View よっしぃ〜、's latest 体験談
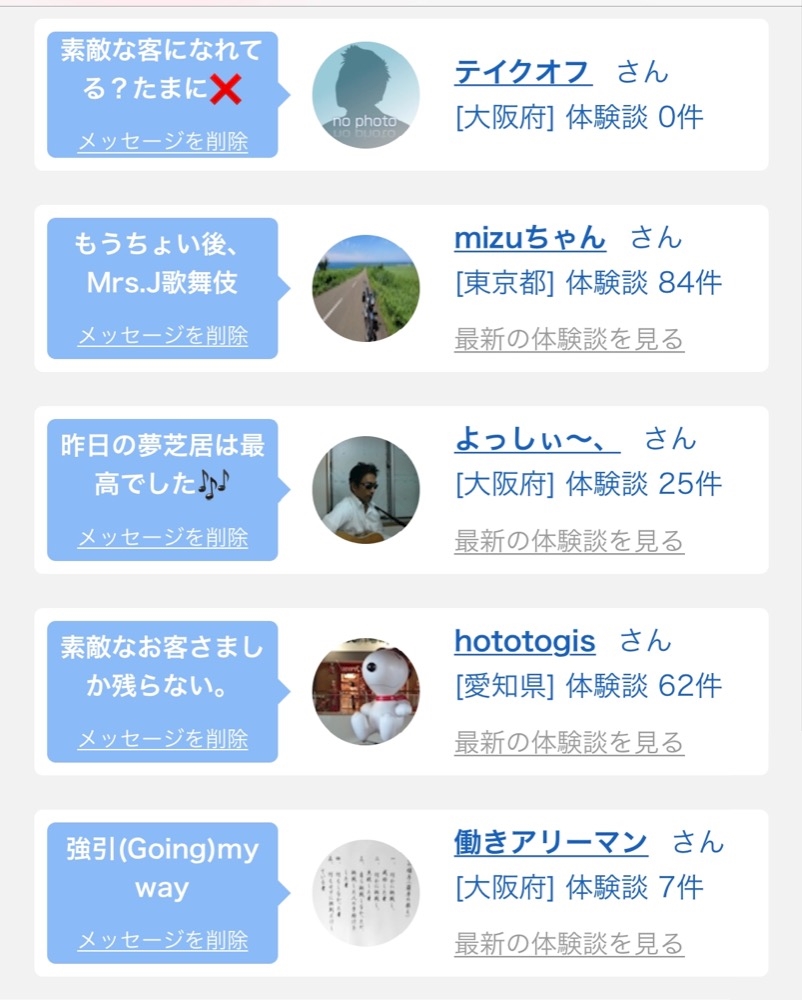Screen dimensions: 802x1000 tap(569, 541)
